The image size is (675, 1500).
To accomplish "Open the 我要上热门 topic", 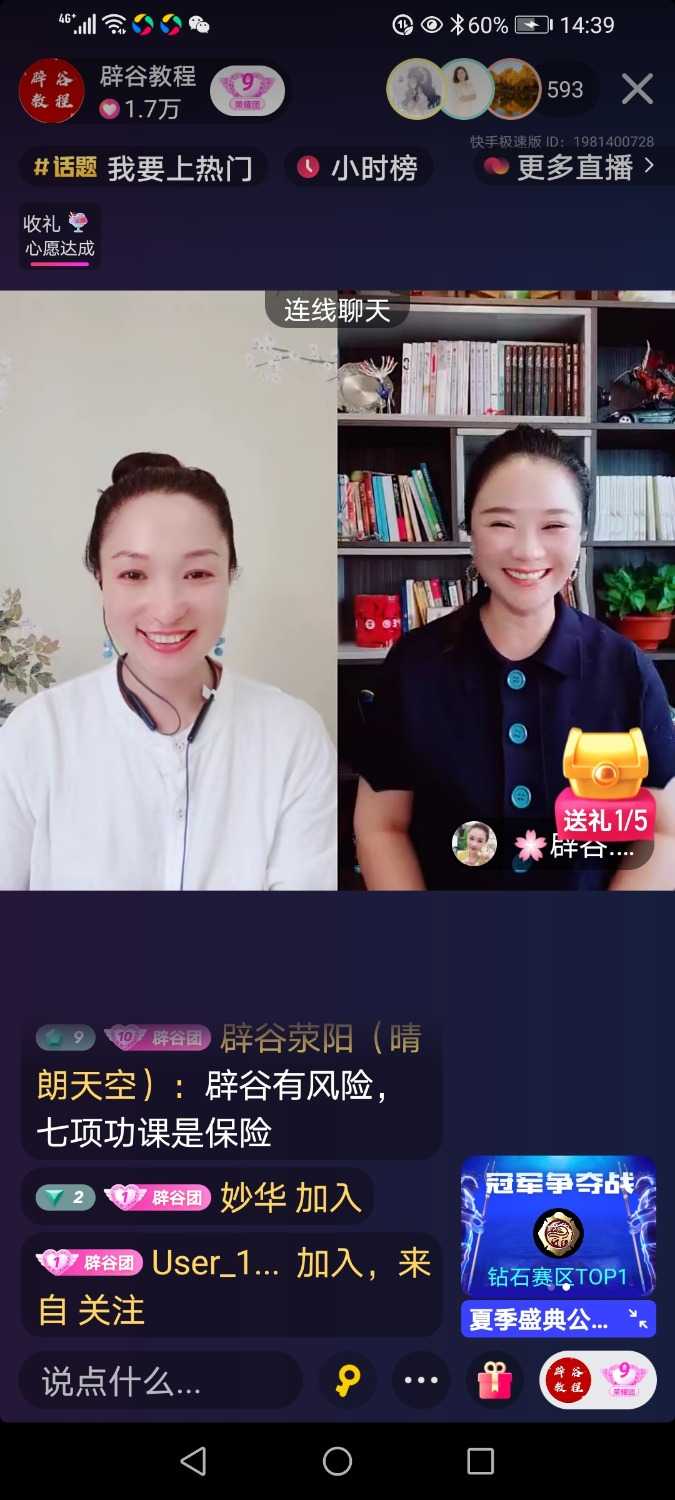I will 144,168.
